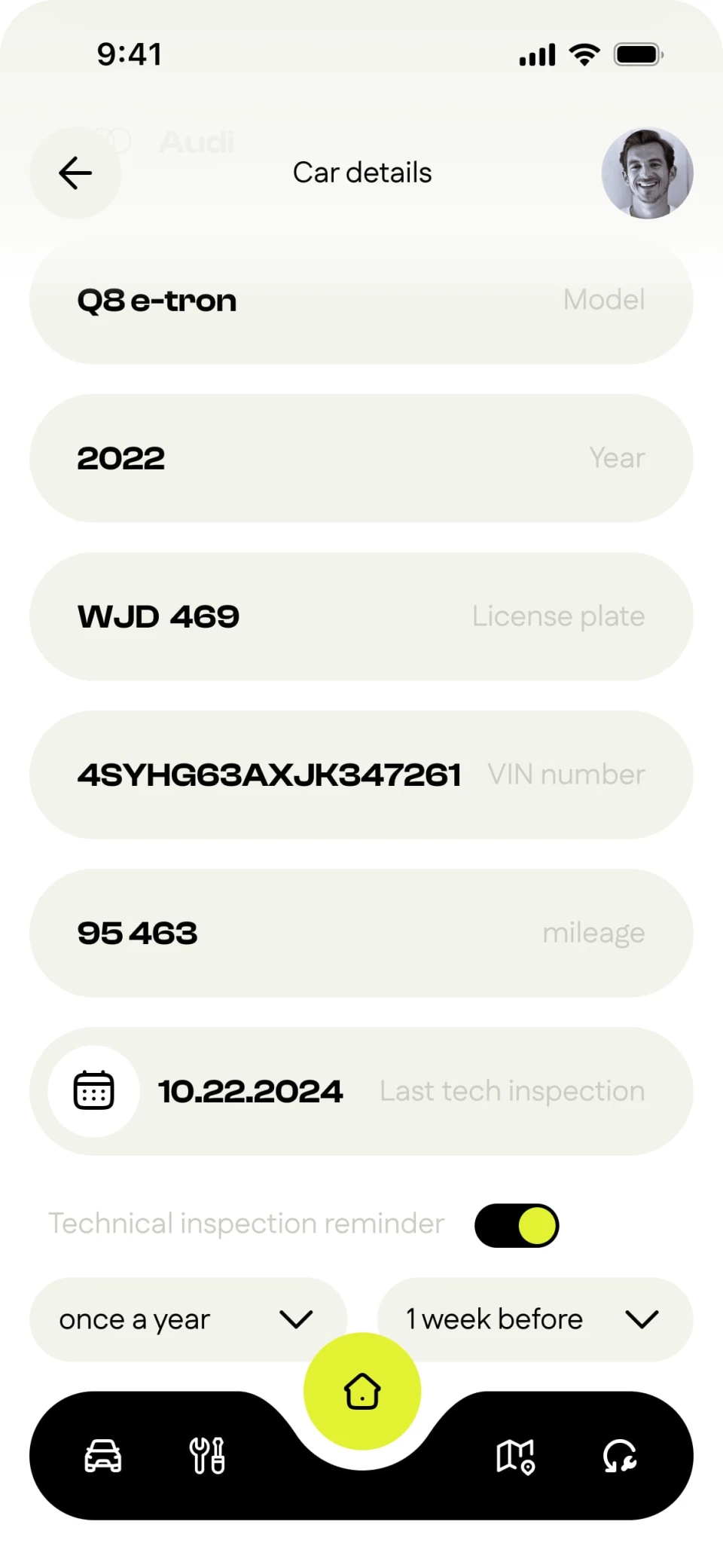This screenshot has width=723, height=1568.
Task: Go back using the arrow button
Action: 75,173
